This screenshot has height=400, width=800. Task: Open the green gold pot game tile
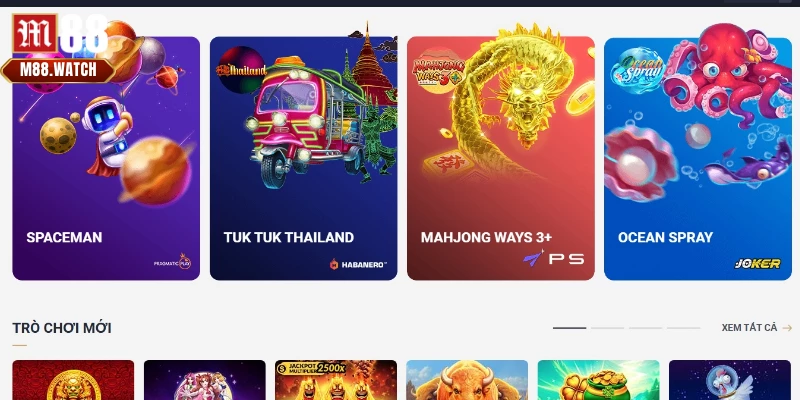598,382
